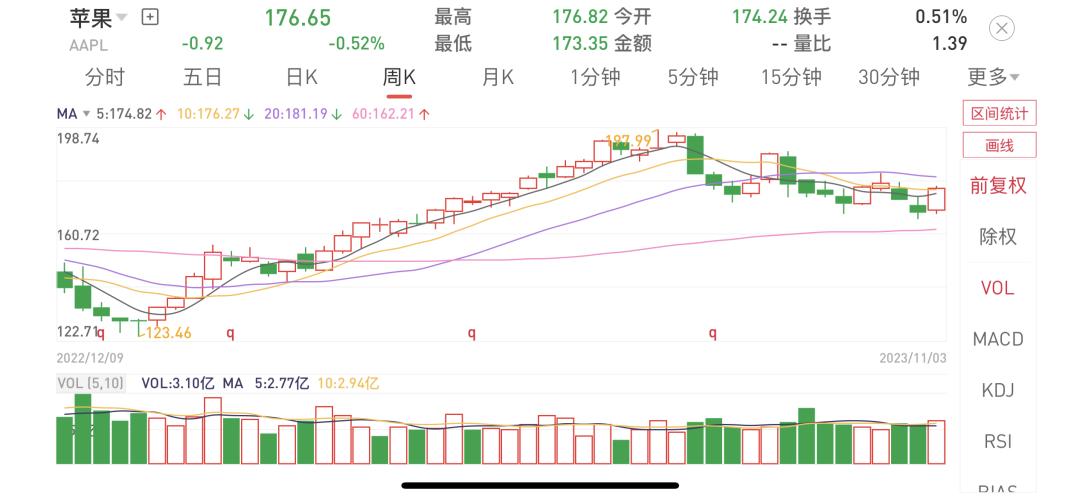View the 5分钟 chart

click(693, 77)
